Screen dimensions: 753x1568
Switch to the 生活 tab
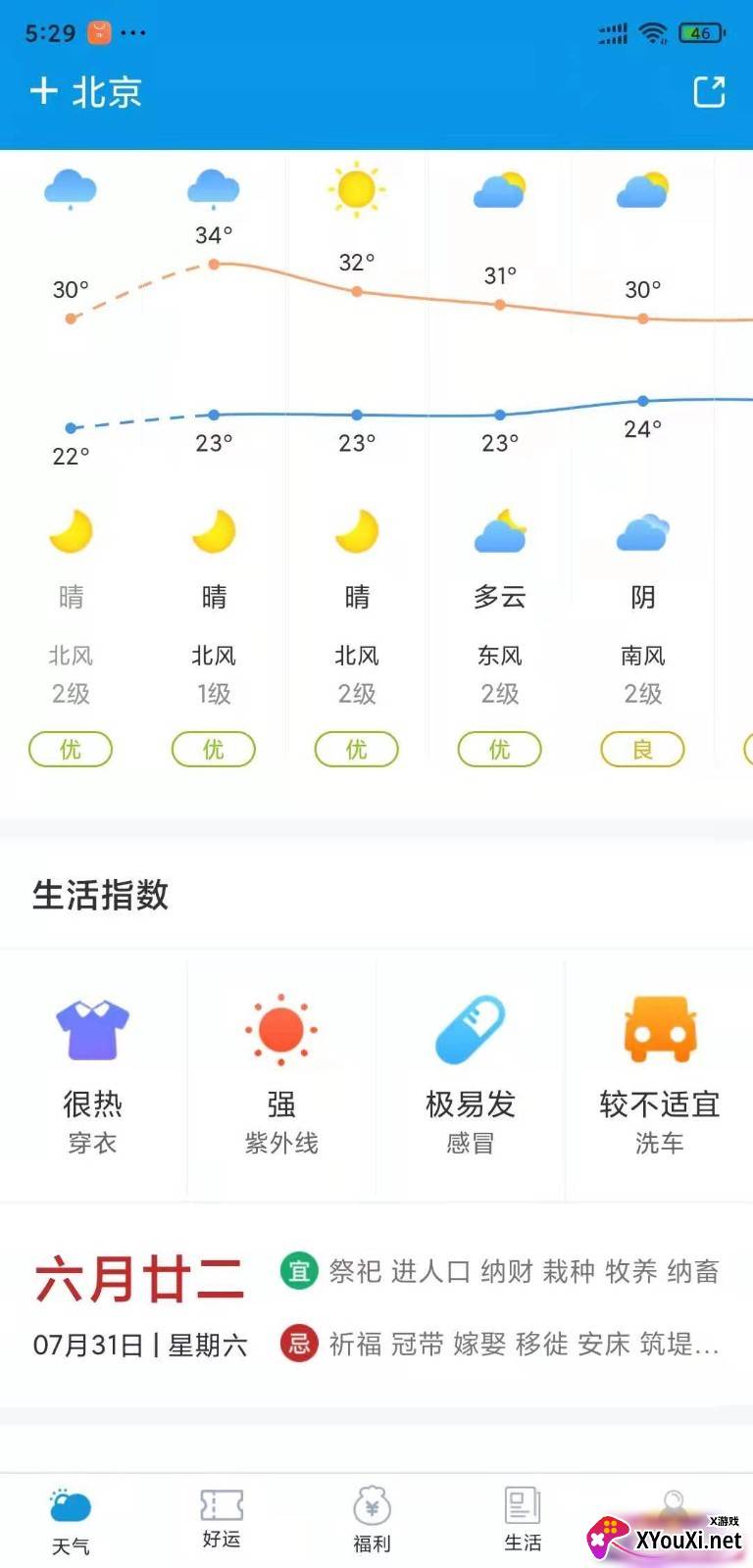(523, 1521)
